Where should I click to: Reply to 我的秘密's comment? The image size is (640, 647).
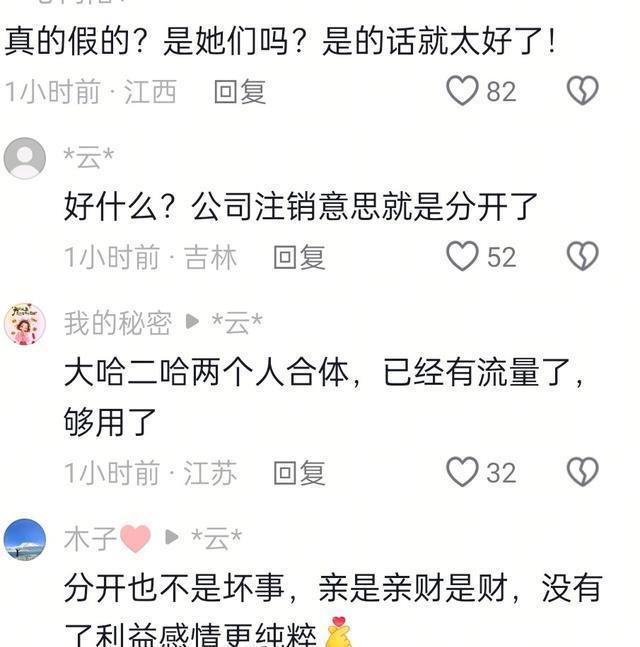300,472
